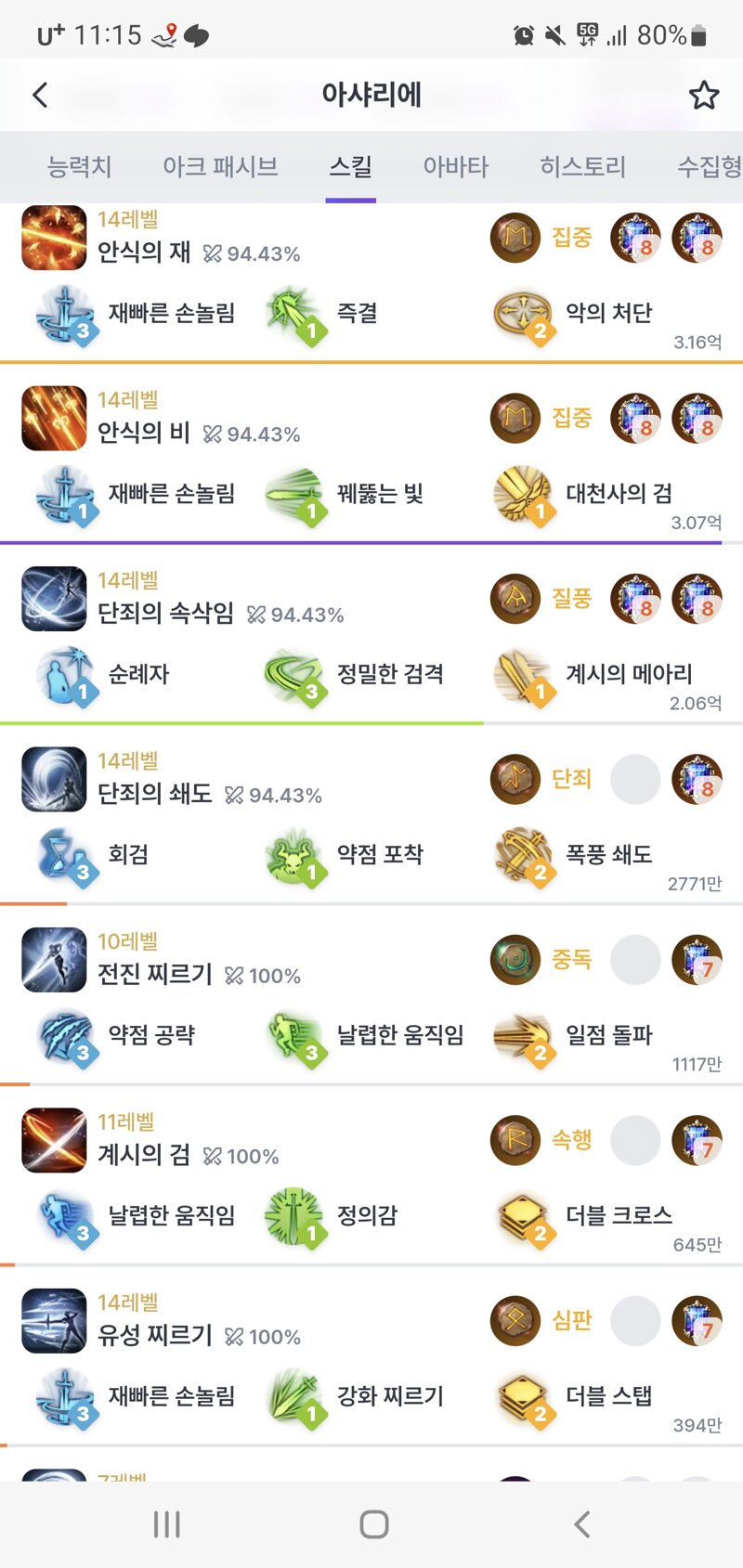Viewport: 743px width, 1568px height.
Task: Select the 아바타 tab
Action: click(455, 167)
